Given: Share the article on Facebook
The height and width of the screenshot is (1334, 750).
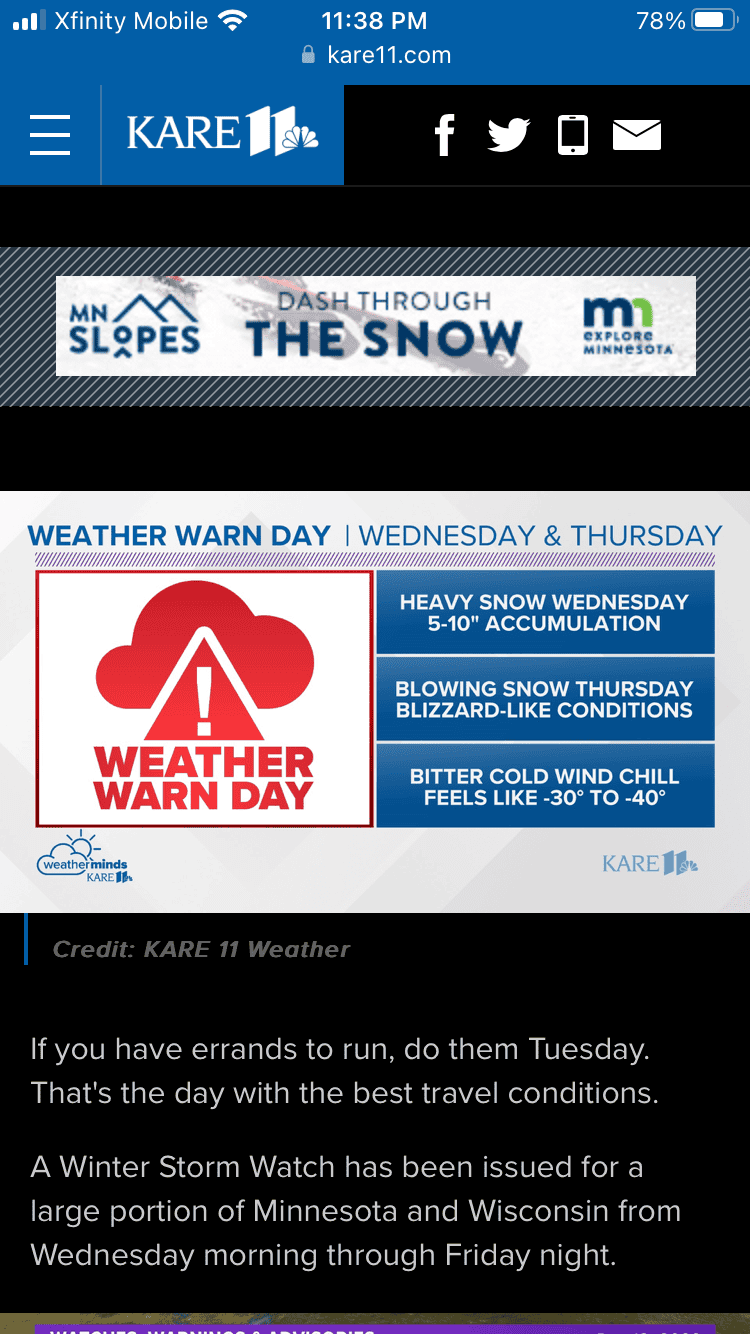Looking at the screenshot, I should 445,135.
